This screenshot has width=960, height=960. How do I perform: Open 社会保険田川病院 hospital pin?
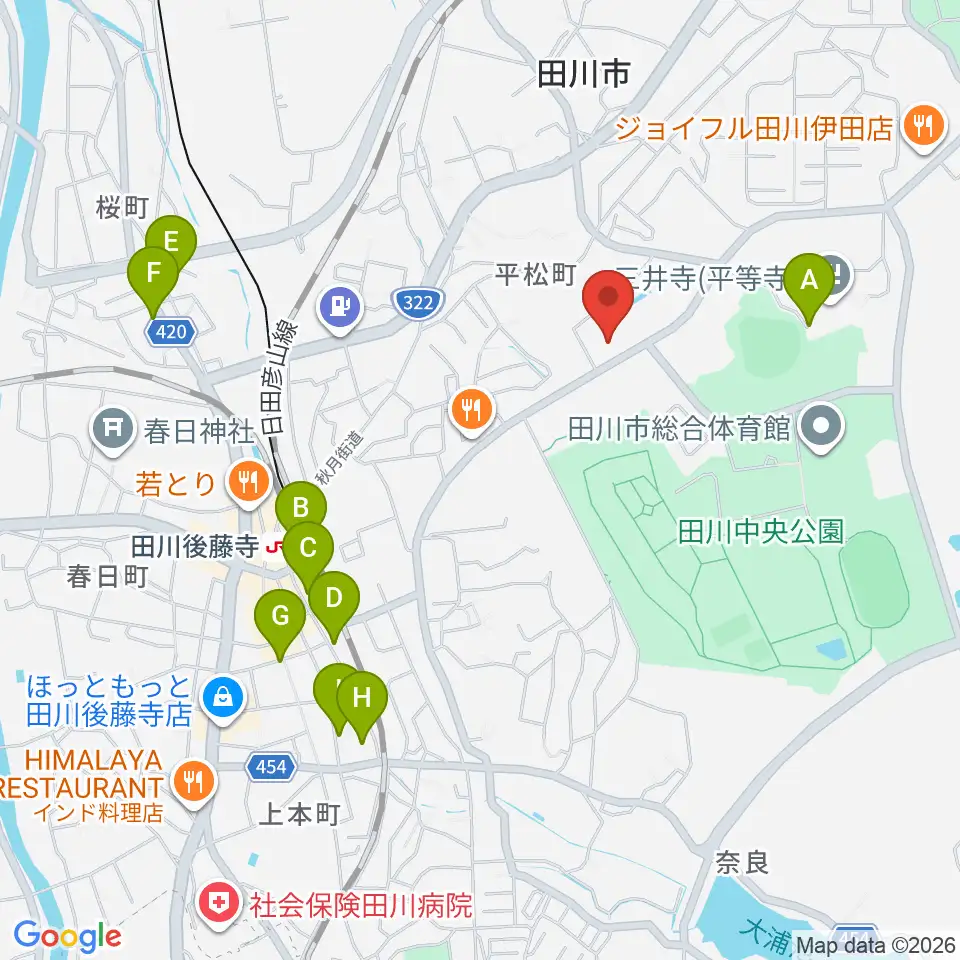[218, 904]
